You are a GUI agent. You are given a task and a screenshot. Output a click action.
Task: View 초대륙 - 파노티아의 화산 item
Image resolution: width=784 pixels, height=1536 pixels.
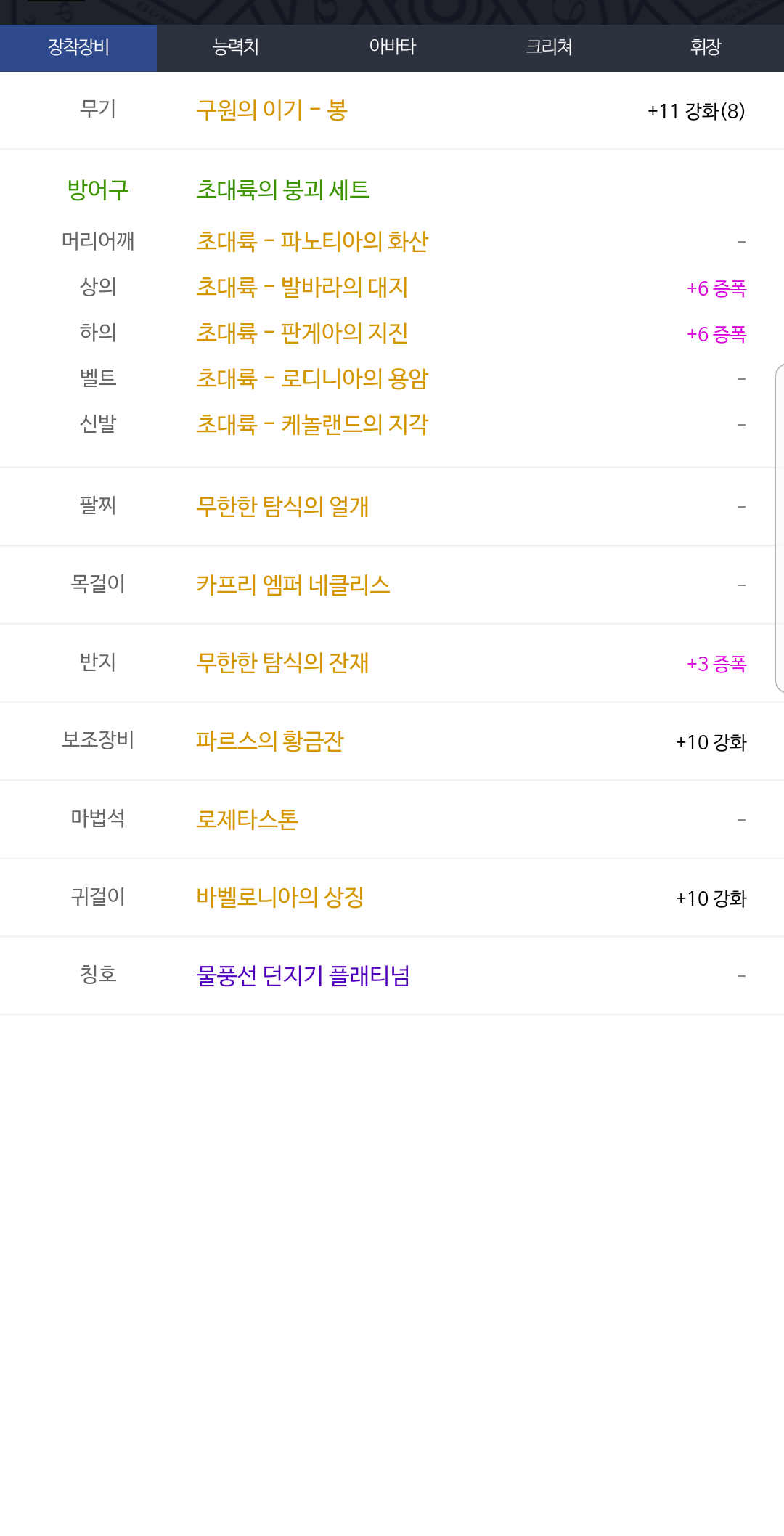coord(312,241)
